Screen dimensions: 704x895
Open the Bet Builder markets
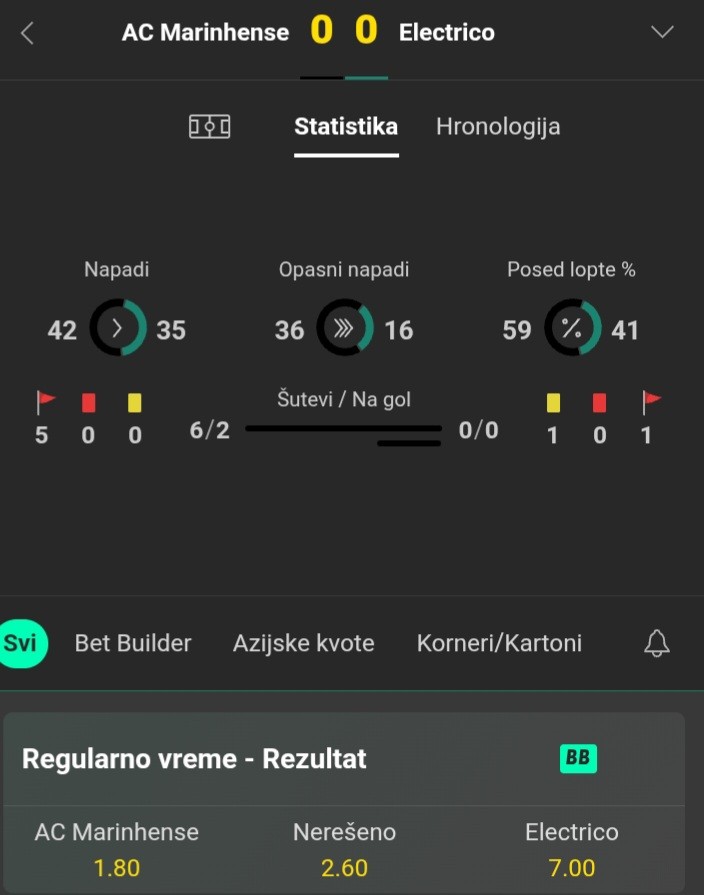click(133, 643)
